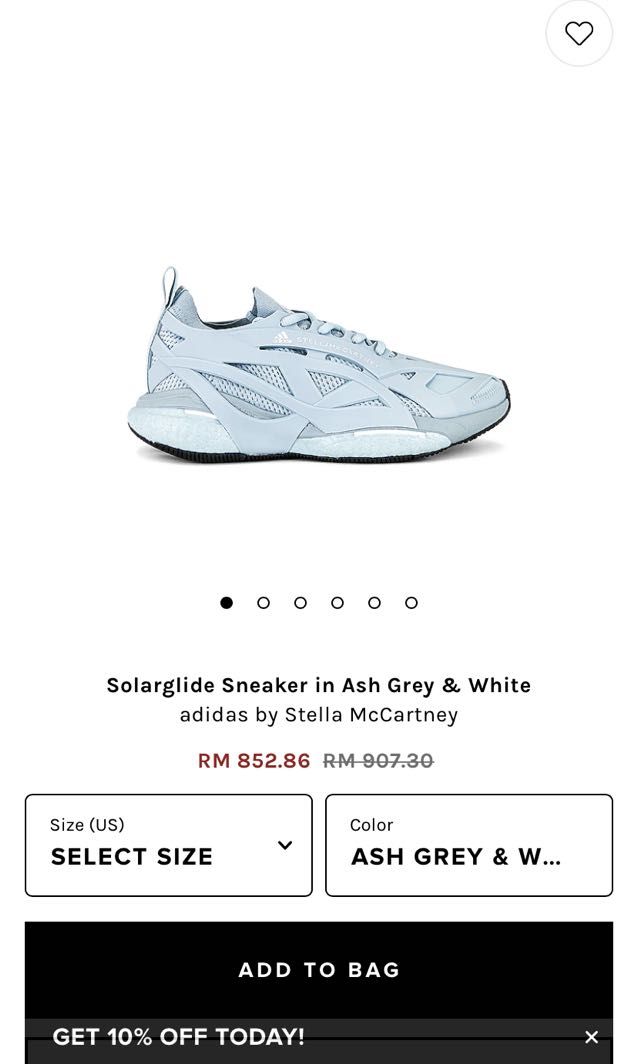Dismiss the 10% off banner
Screen dimensions: 638x1064
click(x=591, y=1037)
